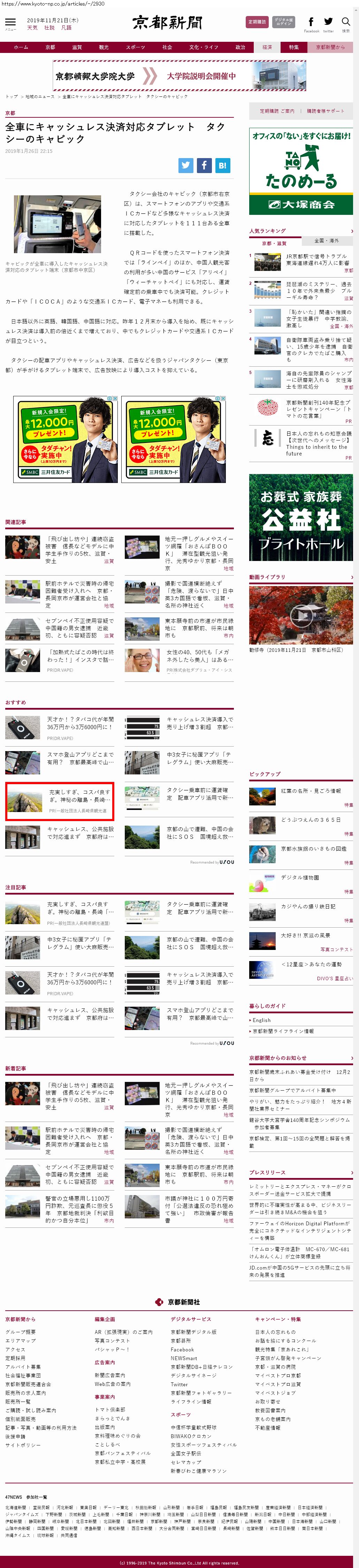Open 購読者様サポート link

tap(326, 111)
